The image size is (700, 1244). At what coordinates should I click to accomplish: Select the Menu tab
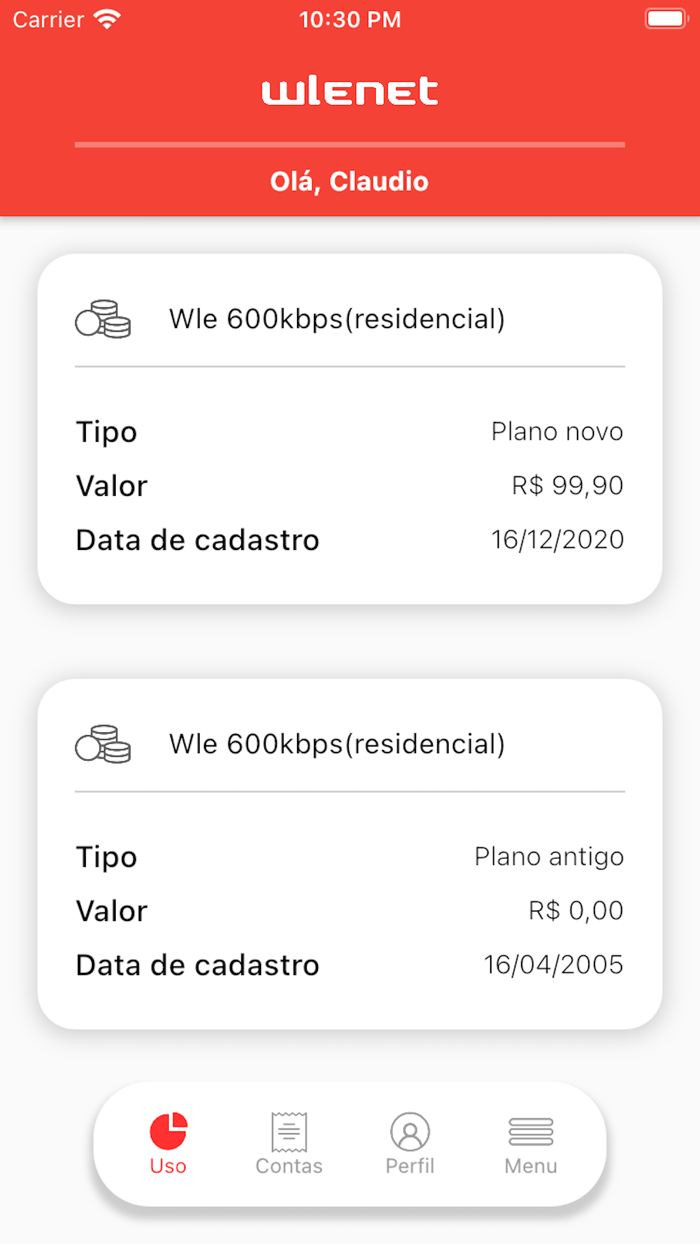click(x=531, y=1143)
